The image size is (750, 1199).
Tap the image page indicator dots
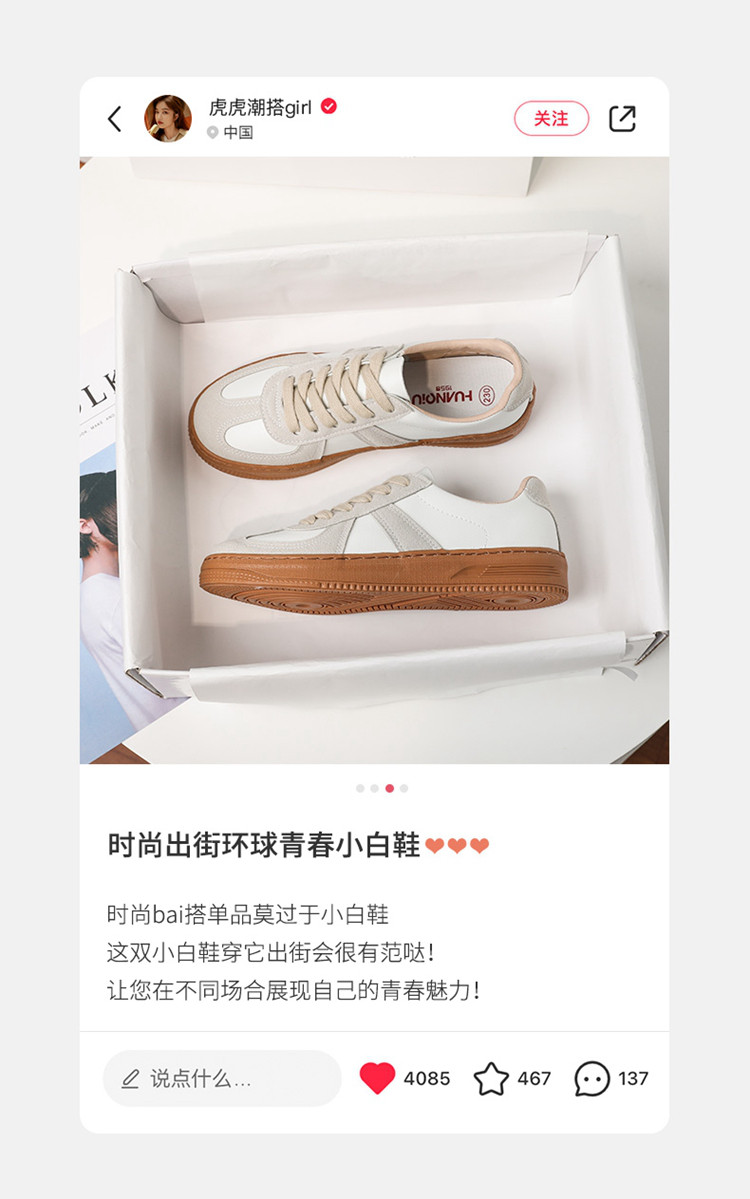pyautogui.click(x=382, y=788)
